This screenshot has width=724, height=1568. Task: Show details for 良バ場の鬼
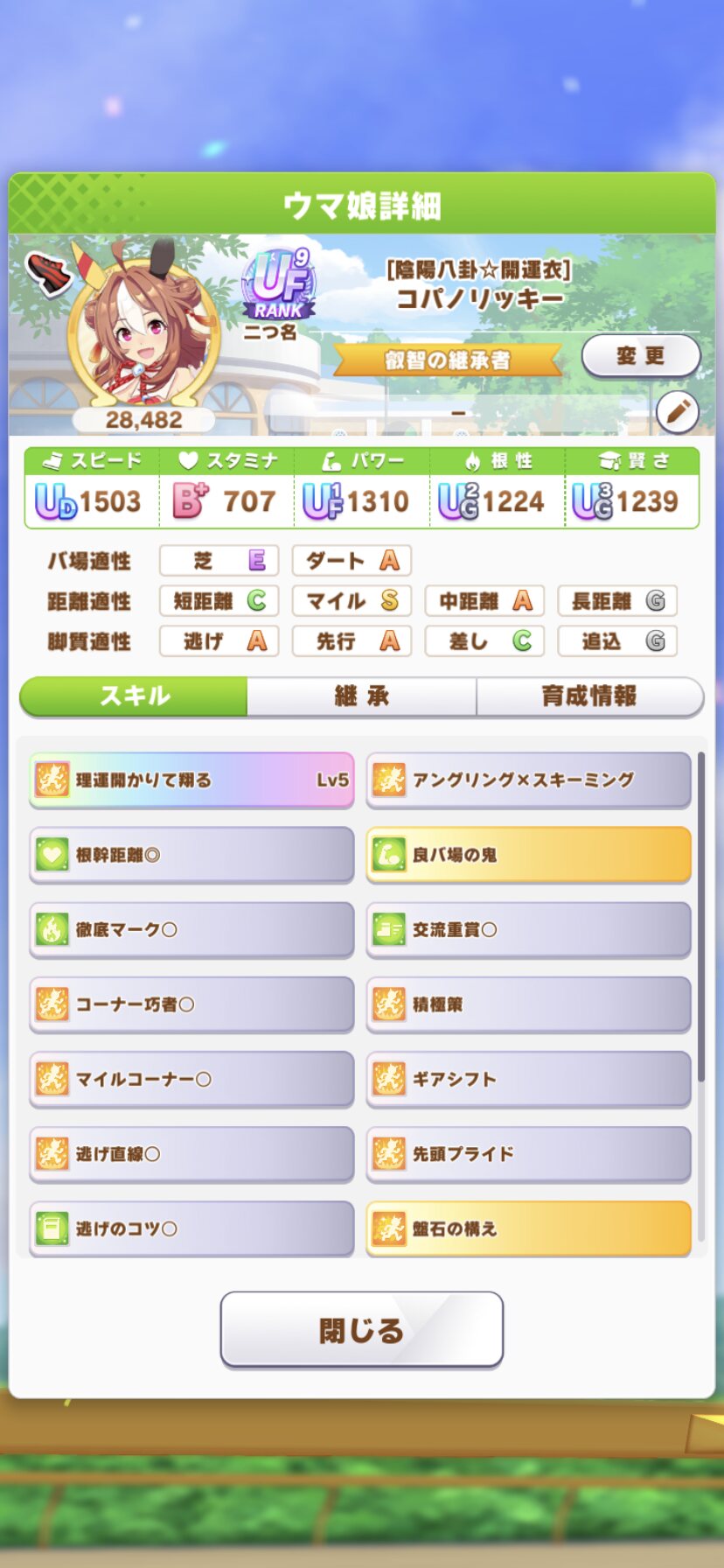[528, 854]
